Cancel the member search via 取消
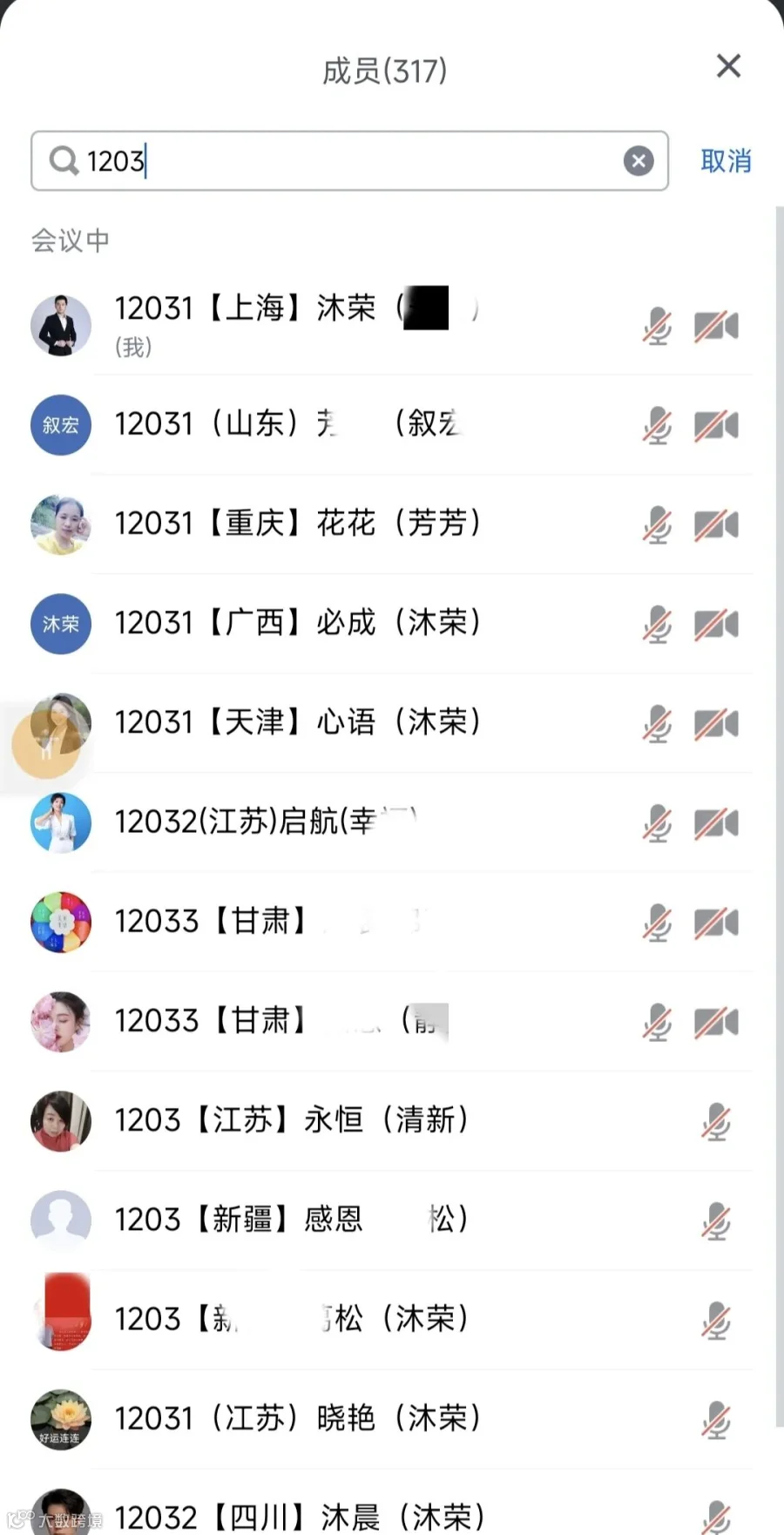The height and width of the screenshot is (1535, 784). [x=726, y=161]
